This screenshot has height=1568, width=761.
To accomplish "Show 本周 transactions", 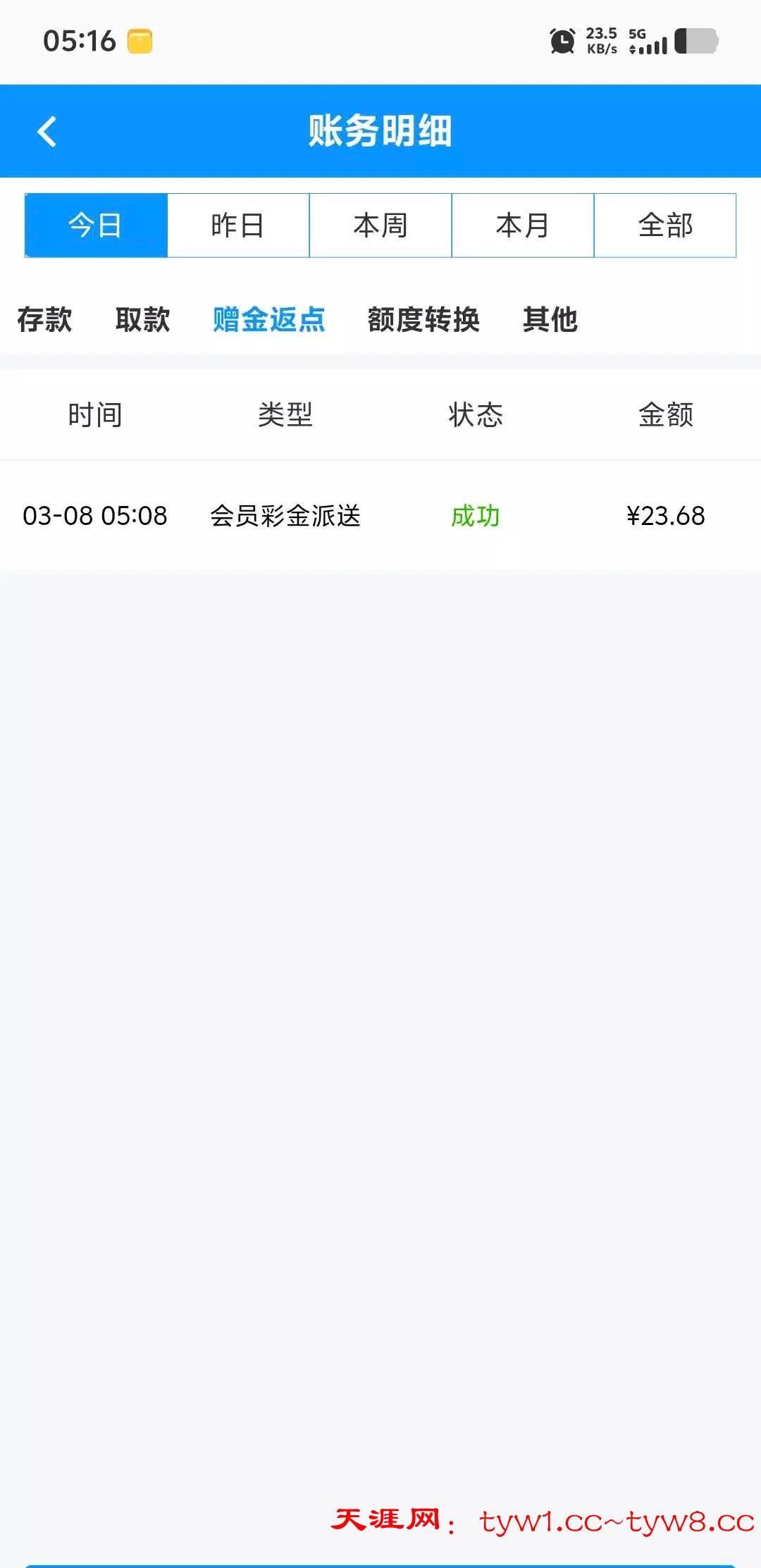I will (x=380, y=226).
